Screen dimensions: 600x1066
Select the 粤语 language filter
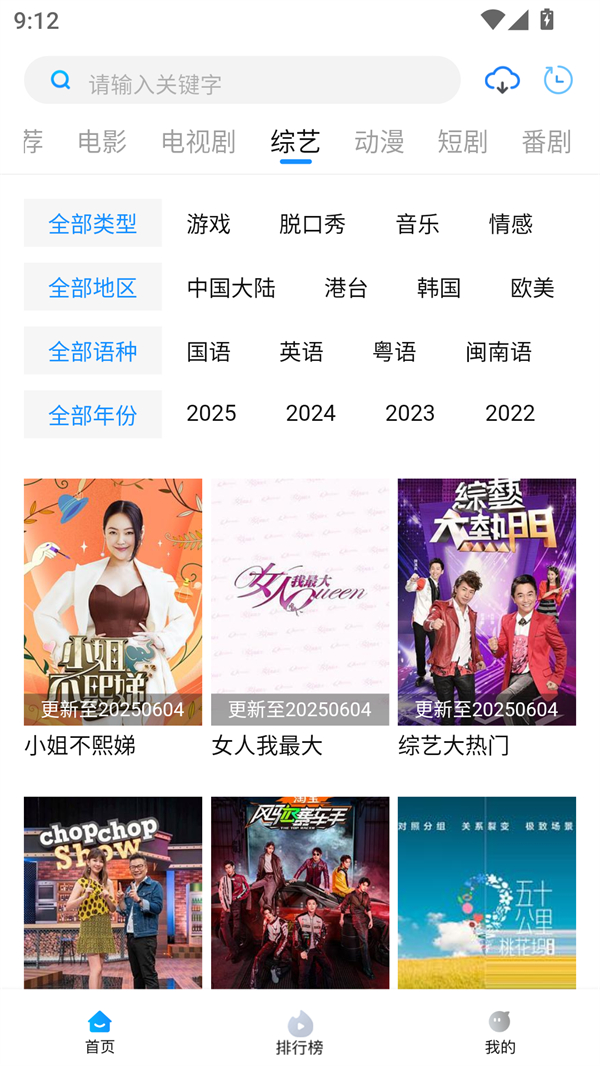394,352
